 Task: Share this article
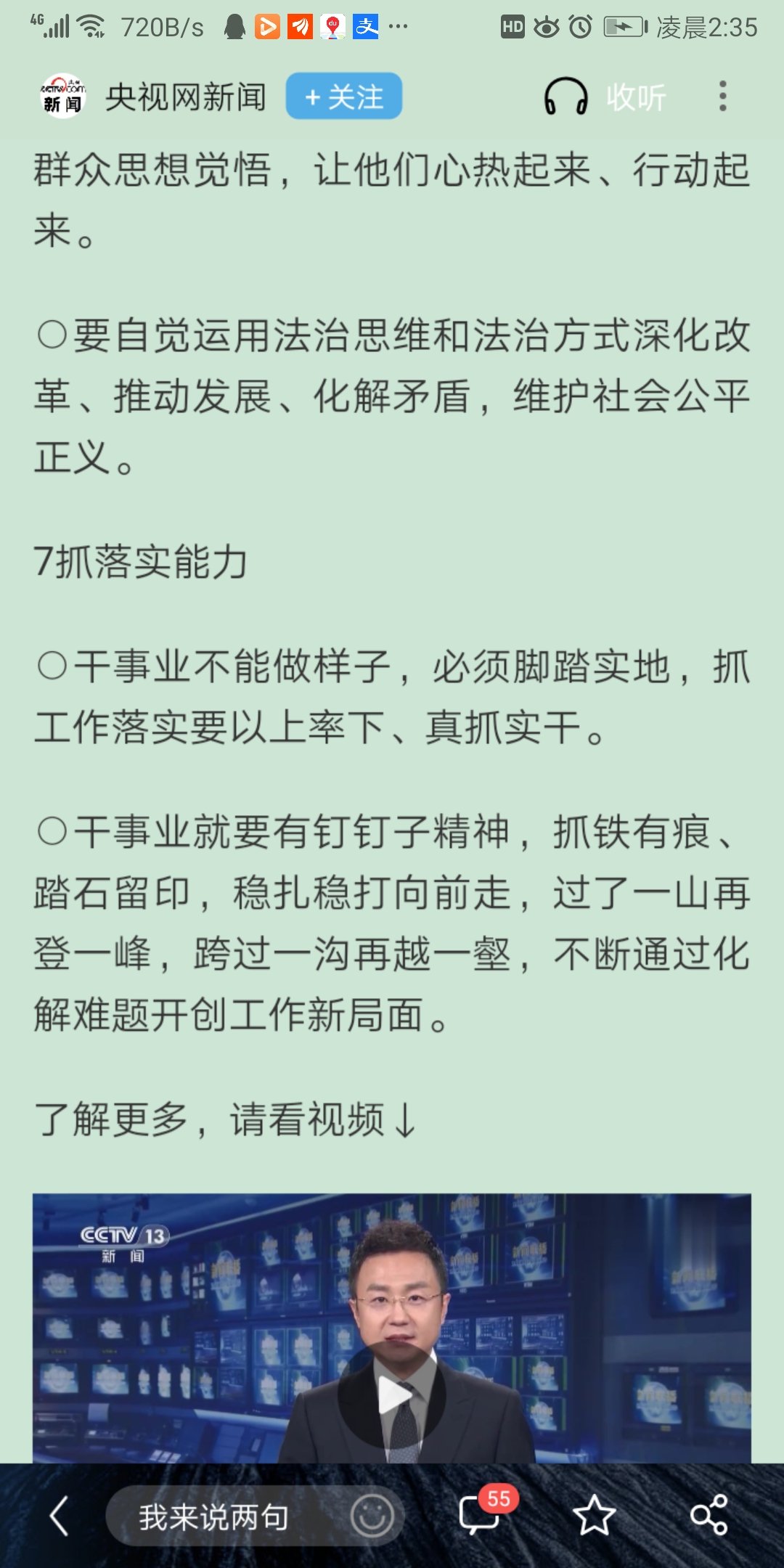tap(709, 1516)
